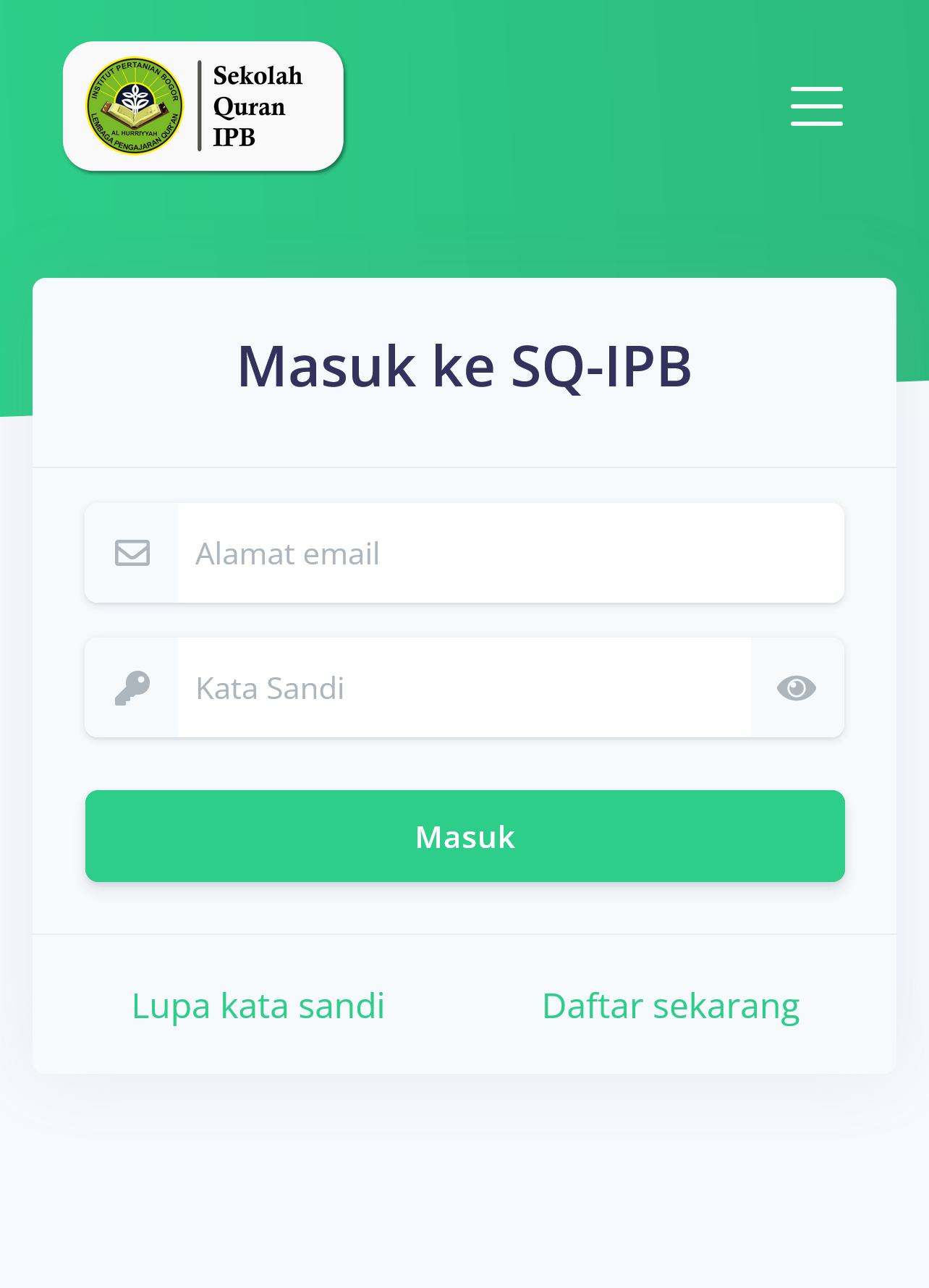Open the Daftar sekarang link
This screenshot has height=1288, width=929.
671,1006
